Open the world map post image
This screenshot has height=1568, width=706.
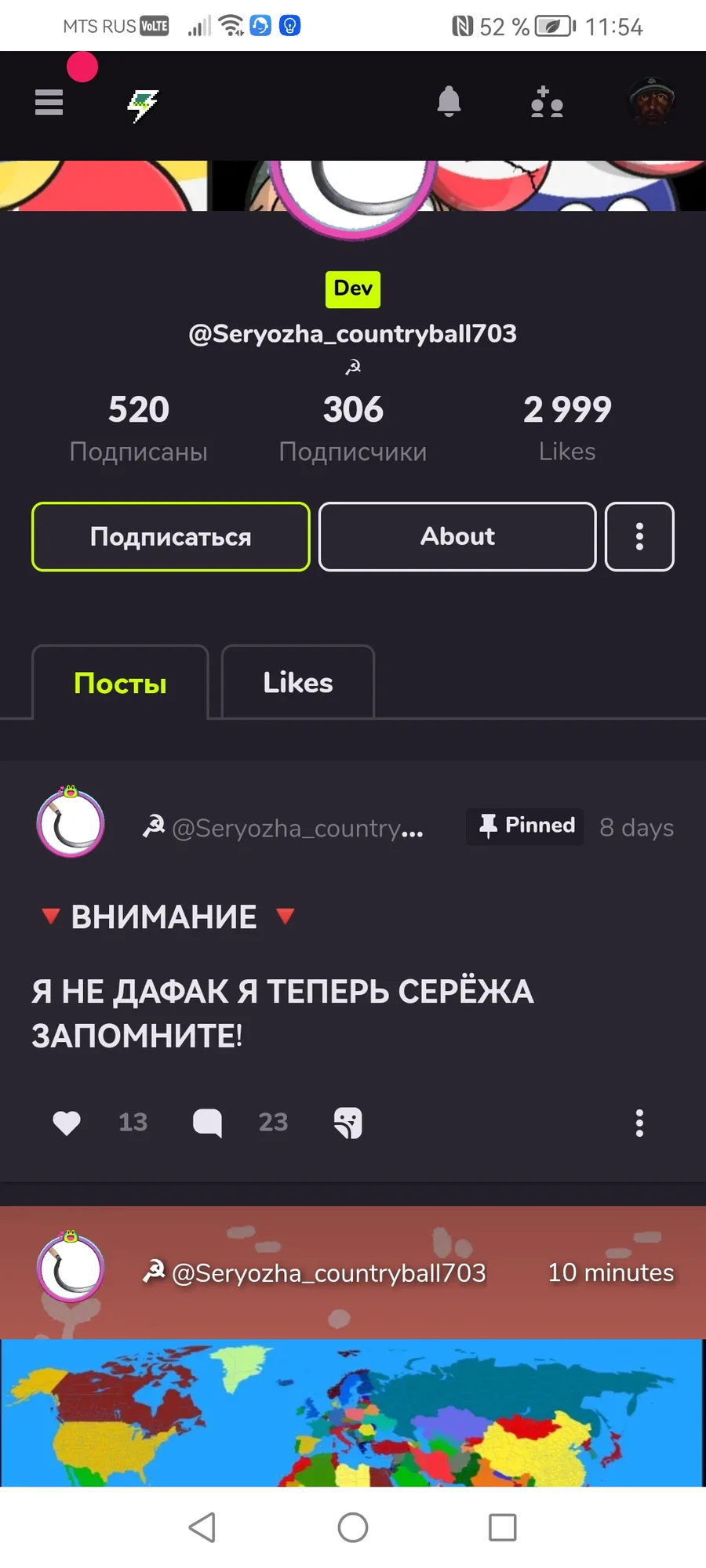click(353, 1413)
